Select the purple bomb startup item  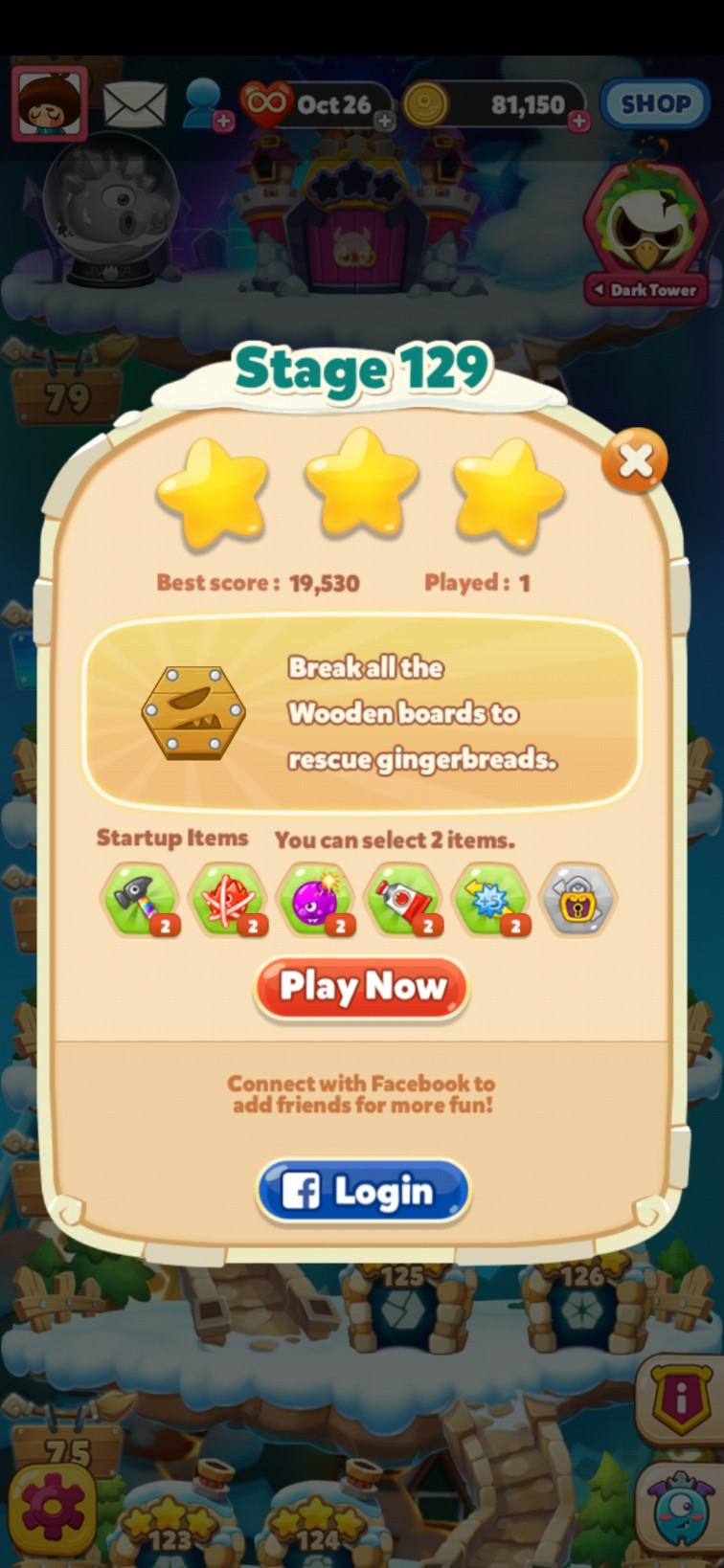(316, 899)
